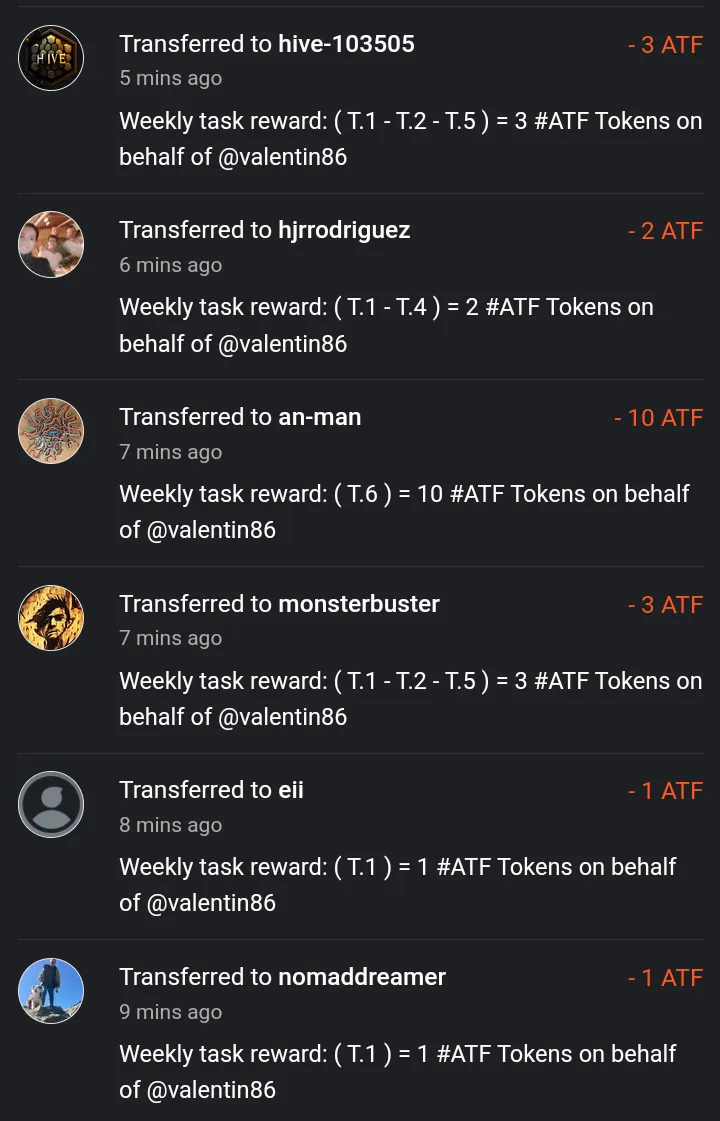Open the eii username link
This screenshot has height=1121, width=720.
tap(291, 790)
